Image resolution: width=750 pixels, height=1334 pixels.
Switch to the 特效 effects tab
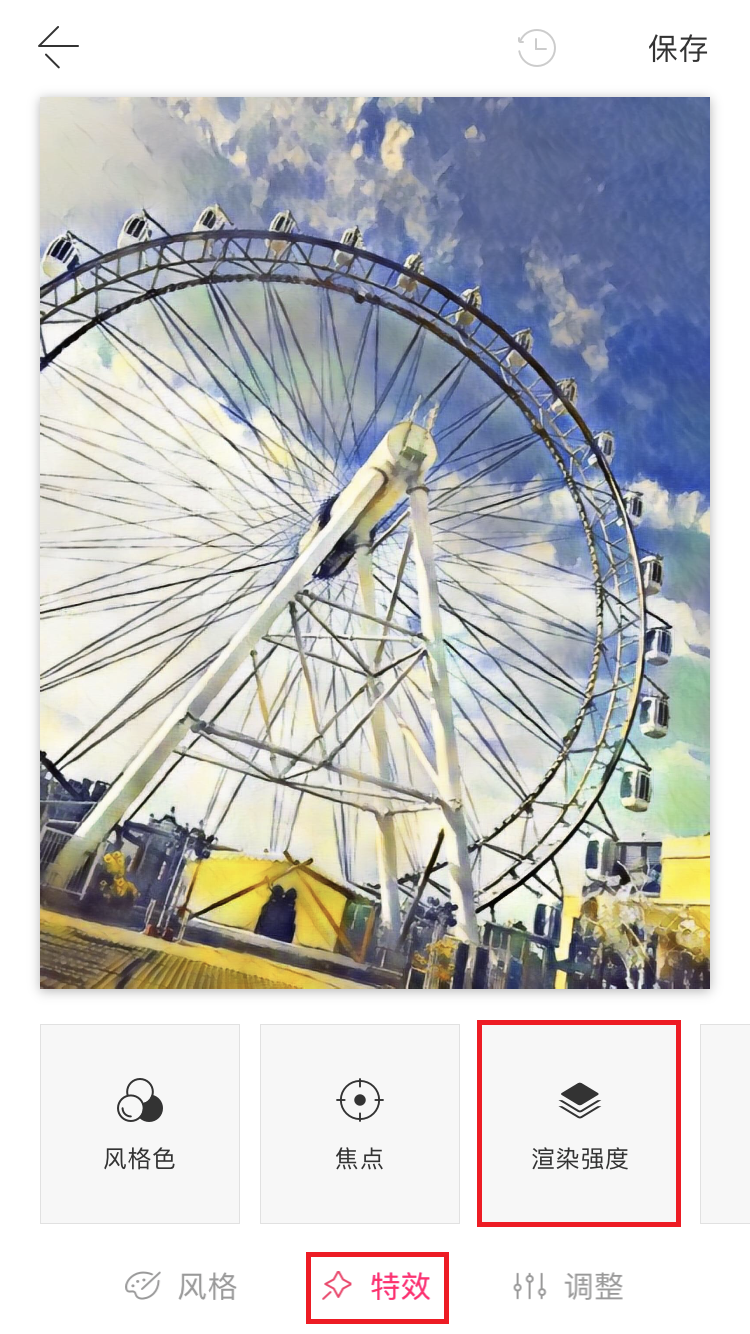click(377, 1286)
